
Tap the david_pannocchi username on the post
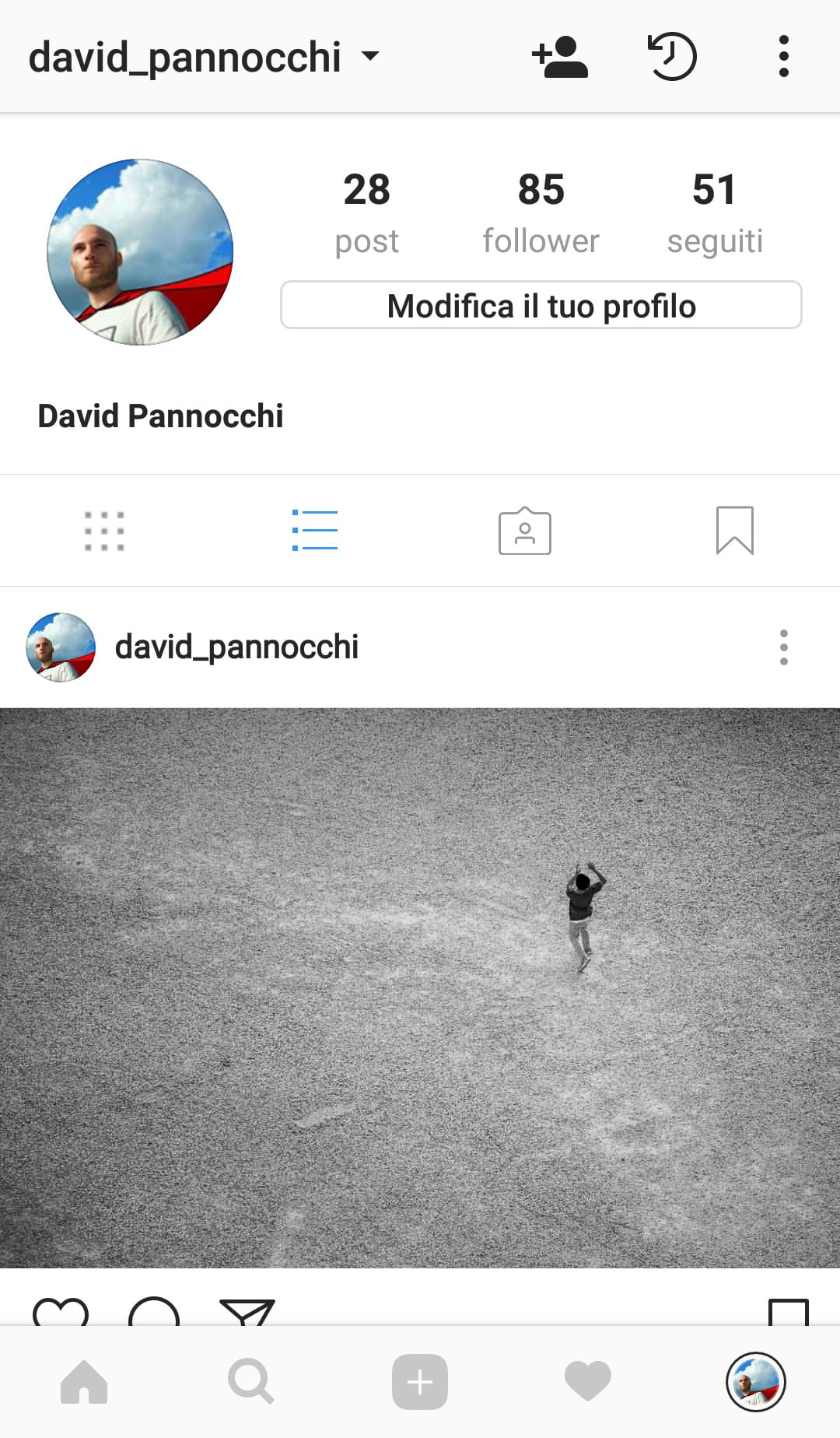click(x=236, y=647)
